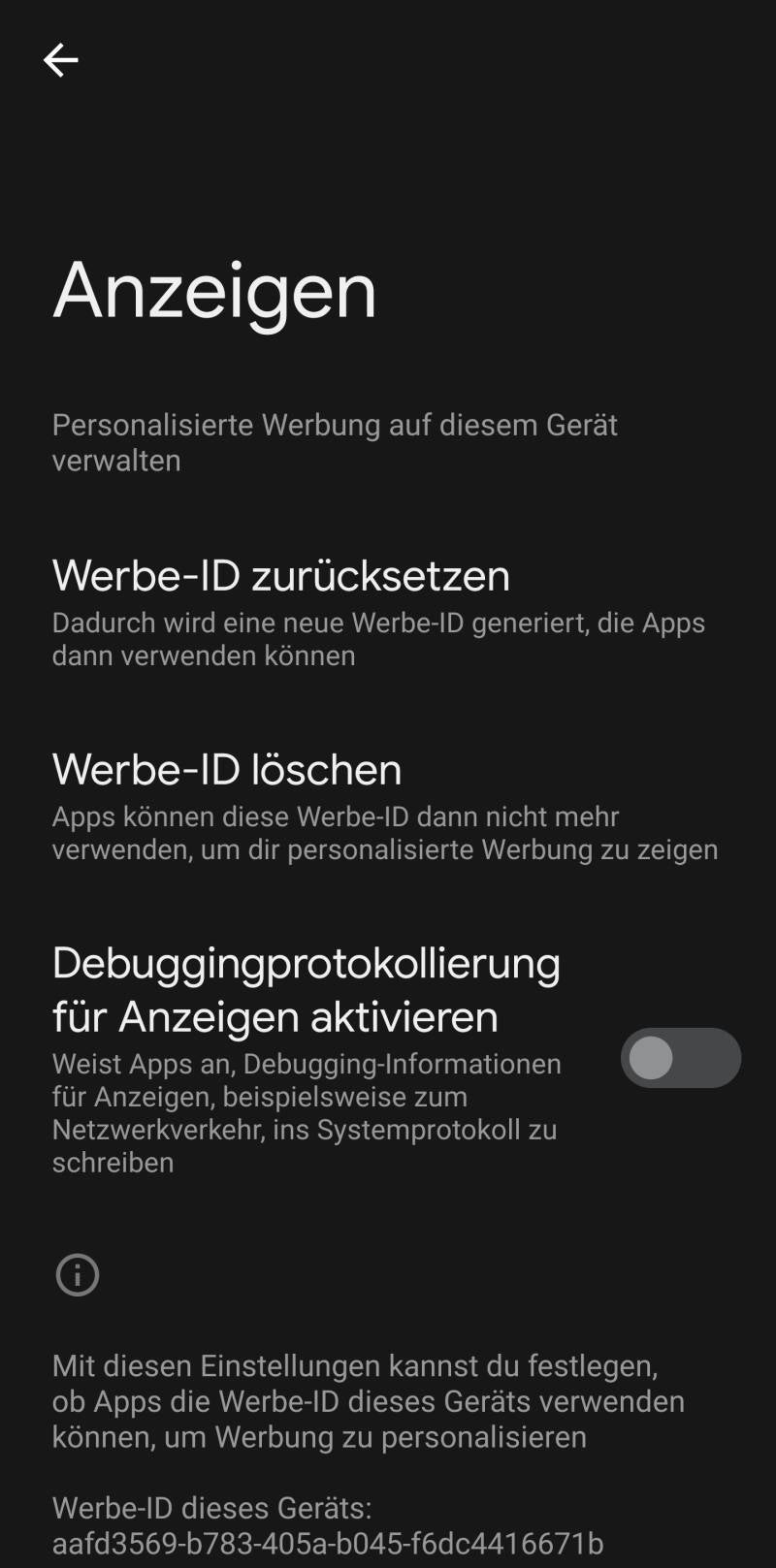Enable Debuggingprotokollierung für Anzeigen switch
The height and width of the screenshot is (1568, 776).
tap(680, 1058)
